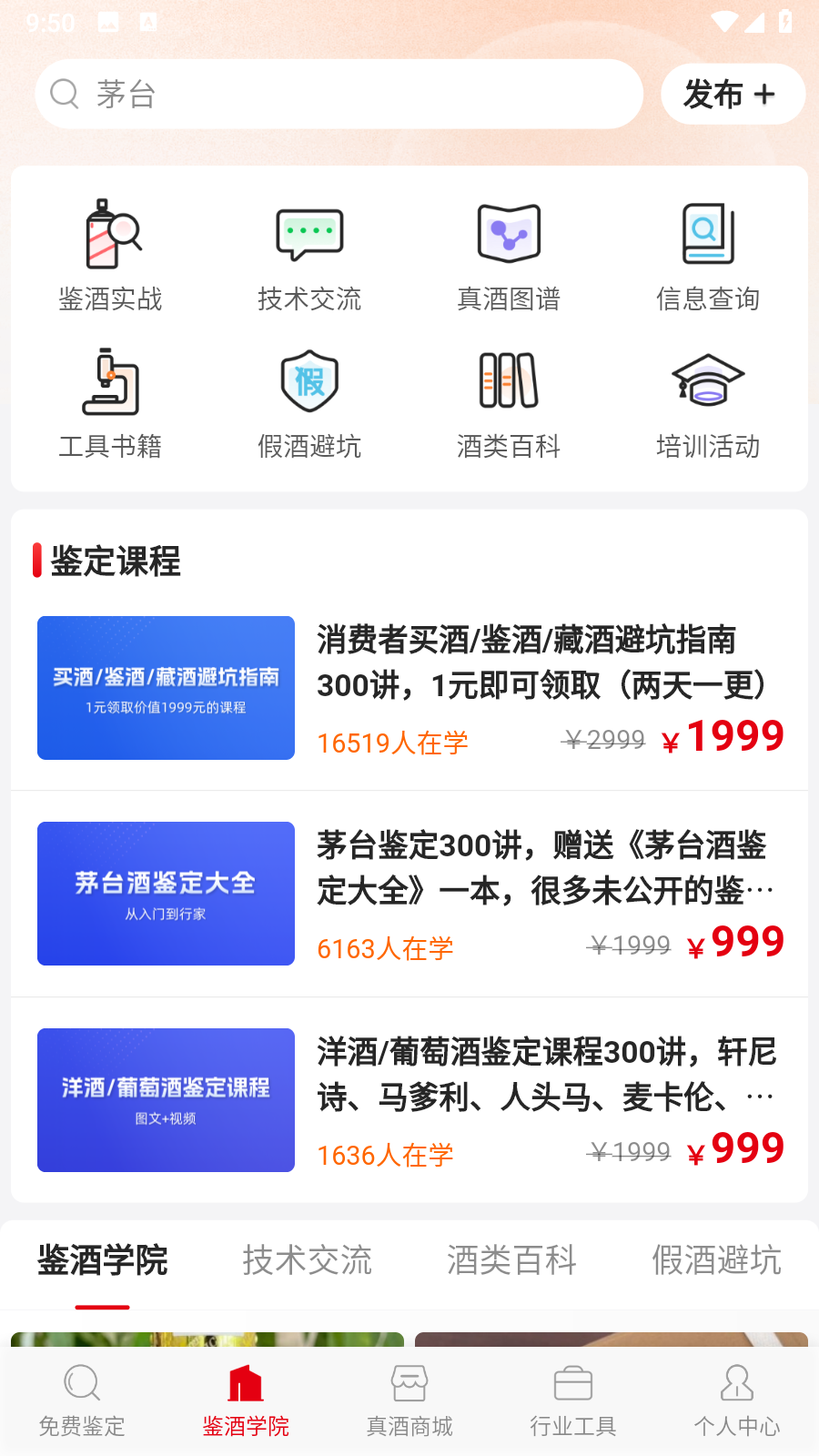Open 真酒图谱 section

509,256
